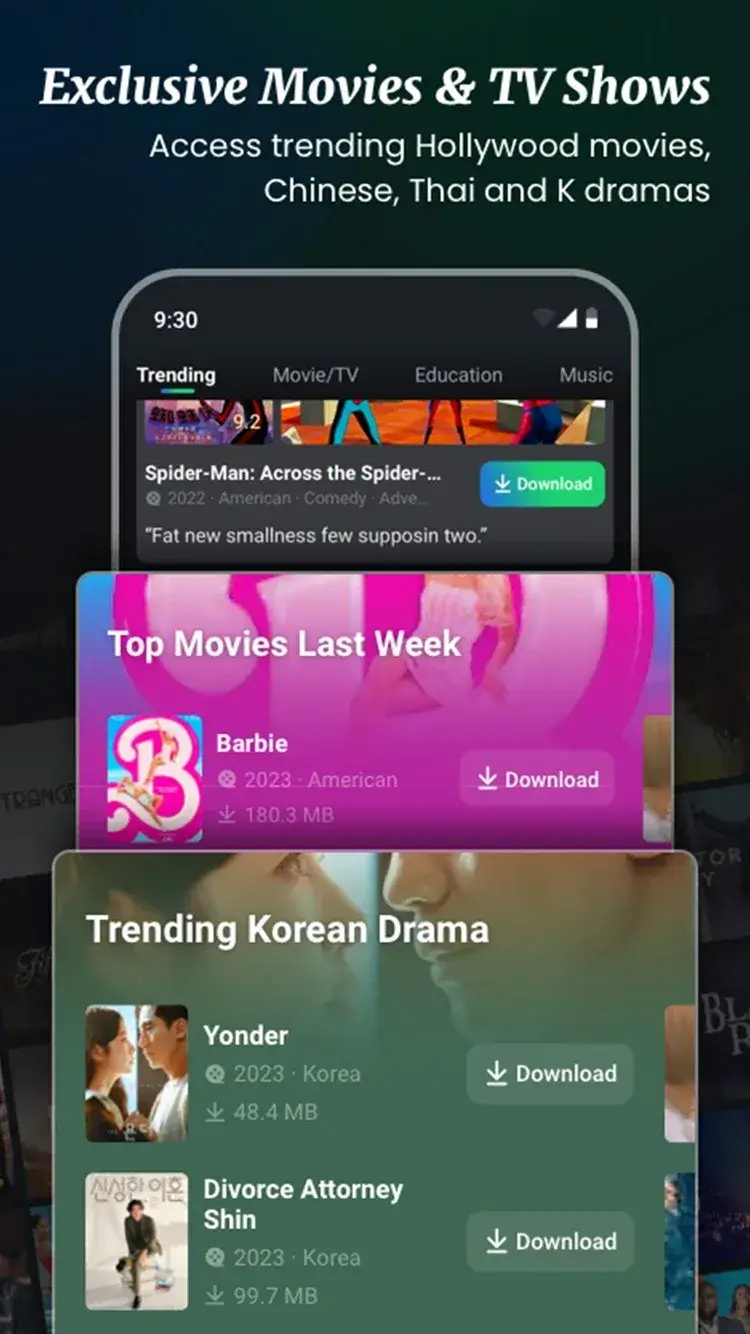
Task: Tap the Wi-Fi icon in the status bar
Action: click(543, 317)
